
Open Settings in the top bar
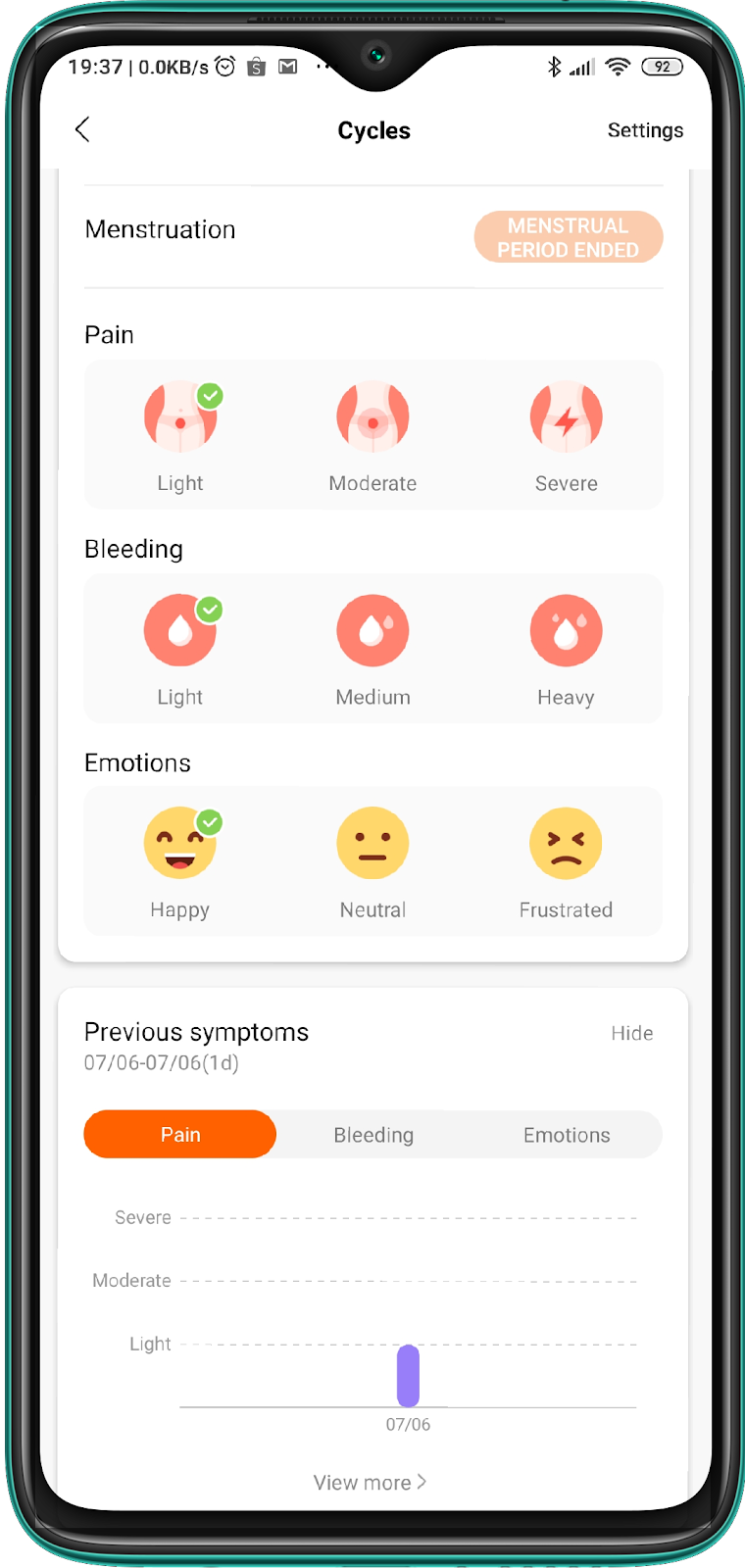pyautogui.click(x=644, y=130)
